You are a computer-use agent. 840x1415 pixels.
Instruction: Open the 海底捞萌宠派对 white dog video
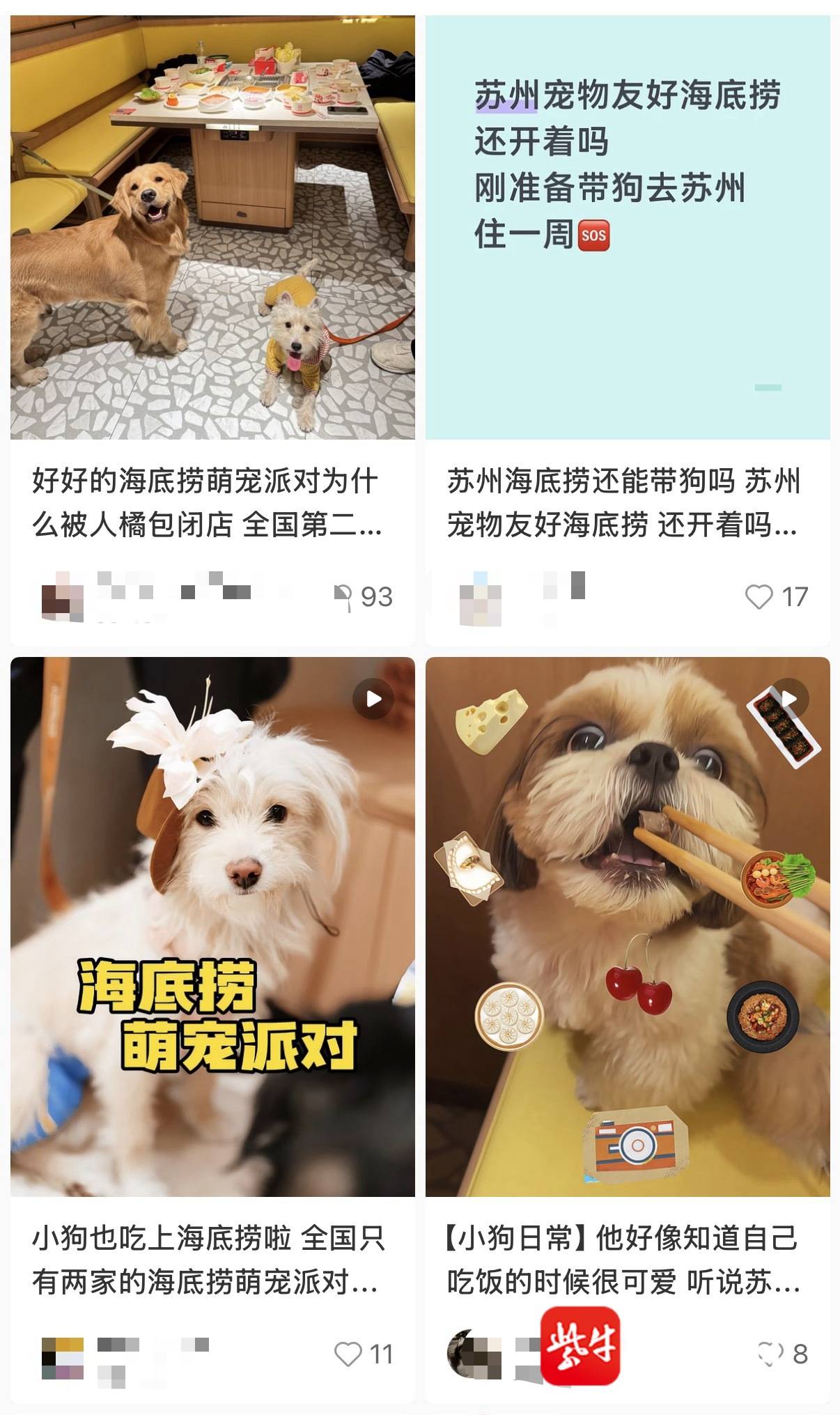point(212,927)
